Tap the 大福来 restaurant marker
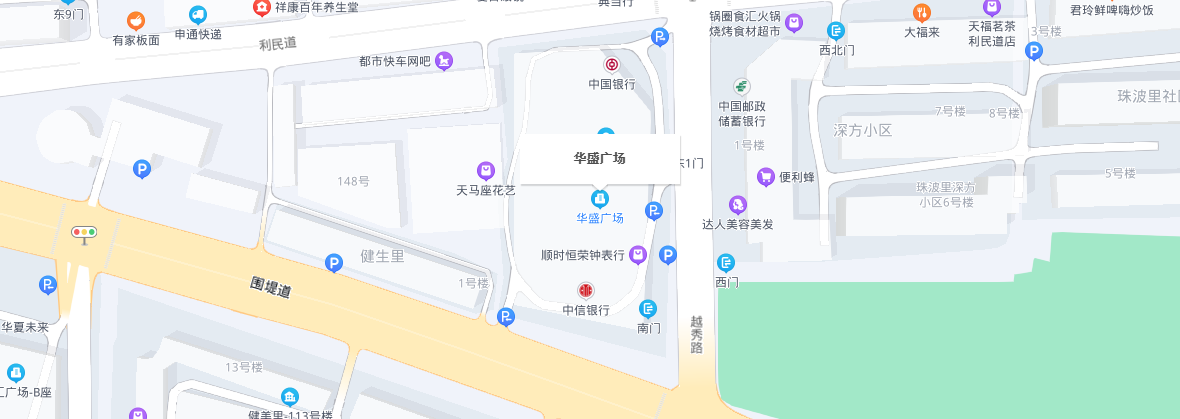This screenshot has width=1180, height=419. [922, 13]
